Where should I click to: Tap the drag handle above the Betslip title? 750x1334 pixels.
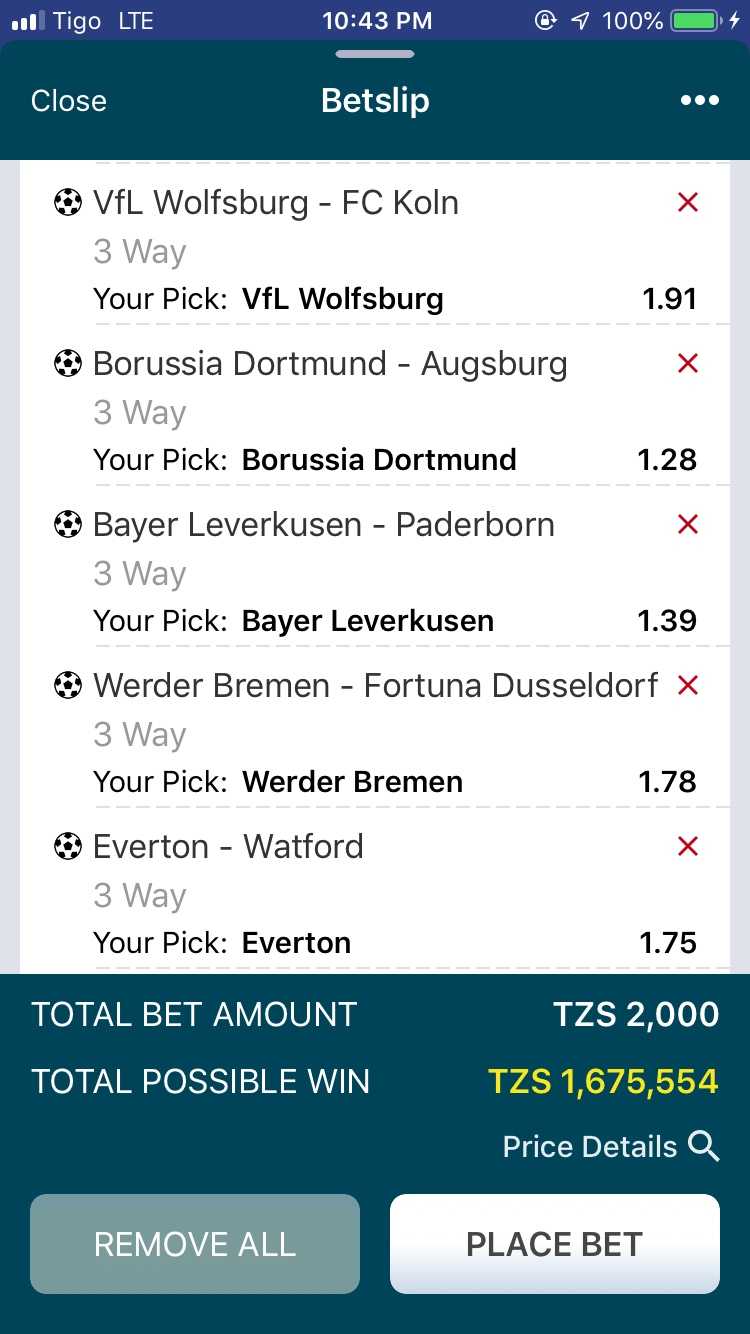pos(375,54)
